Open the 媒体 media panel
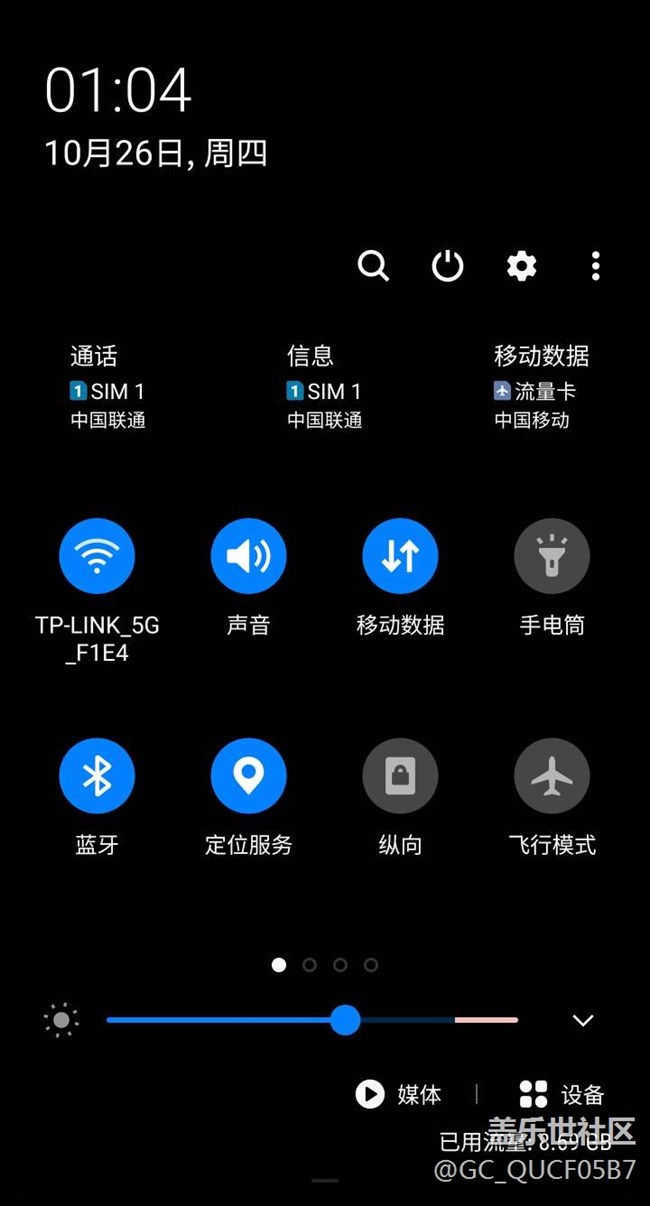Screen dimensions: 650x1206 (x=399, y=1094)
